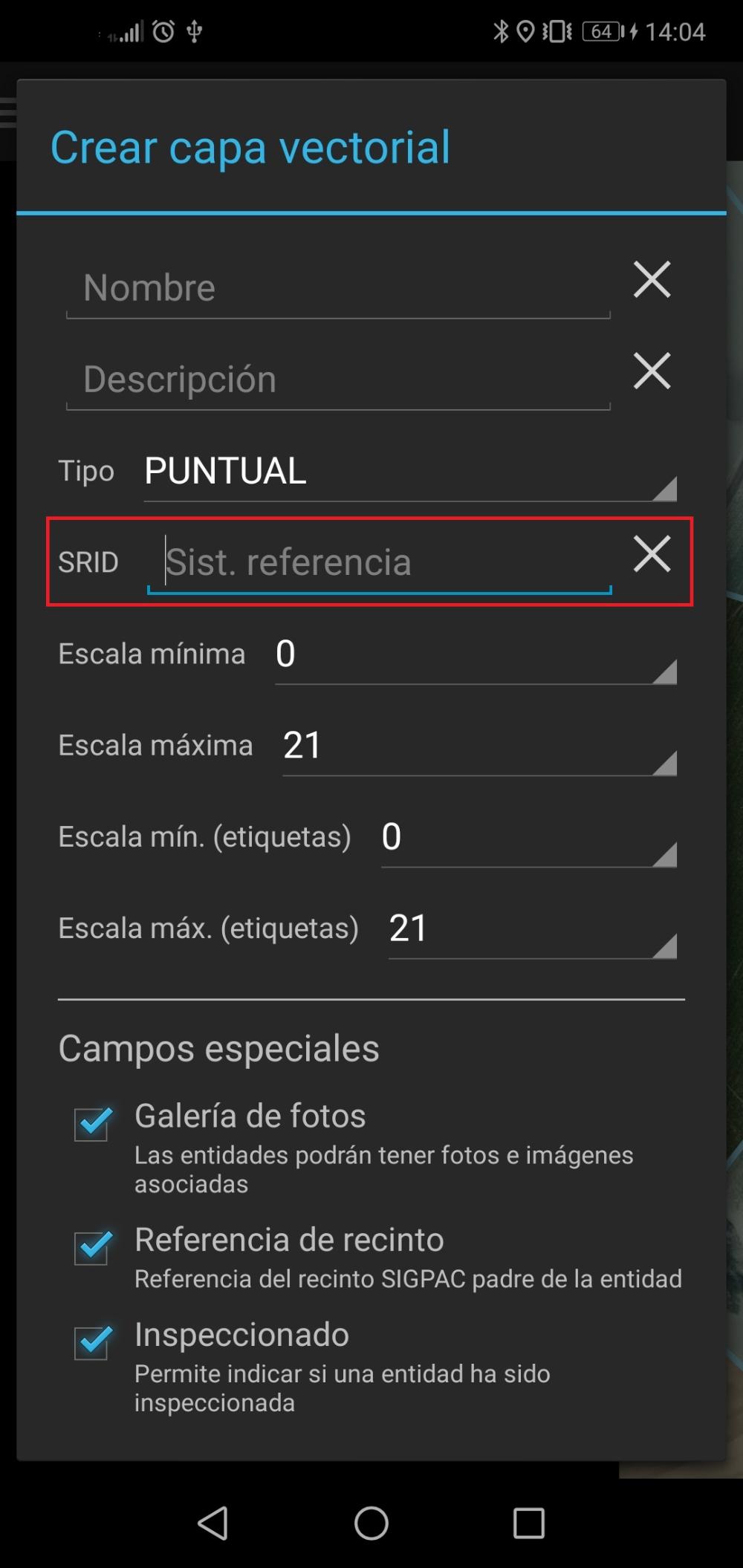Focus the Descripción text field
The height and width of the screenshot is (1568, 743).
[338, 380]
